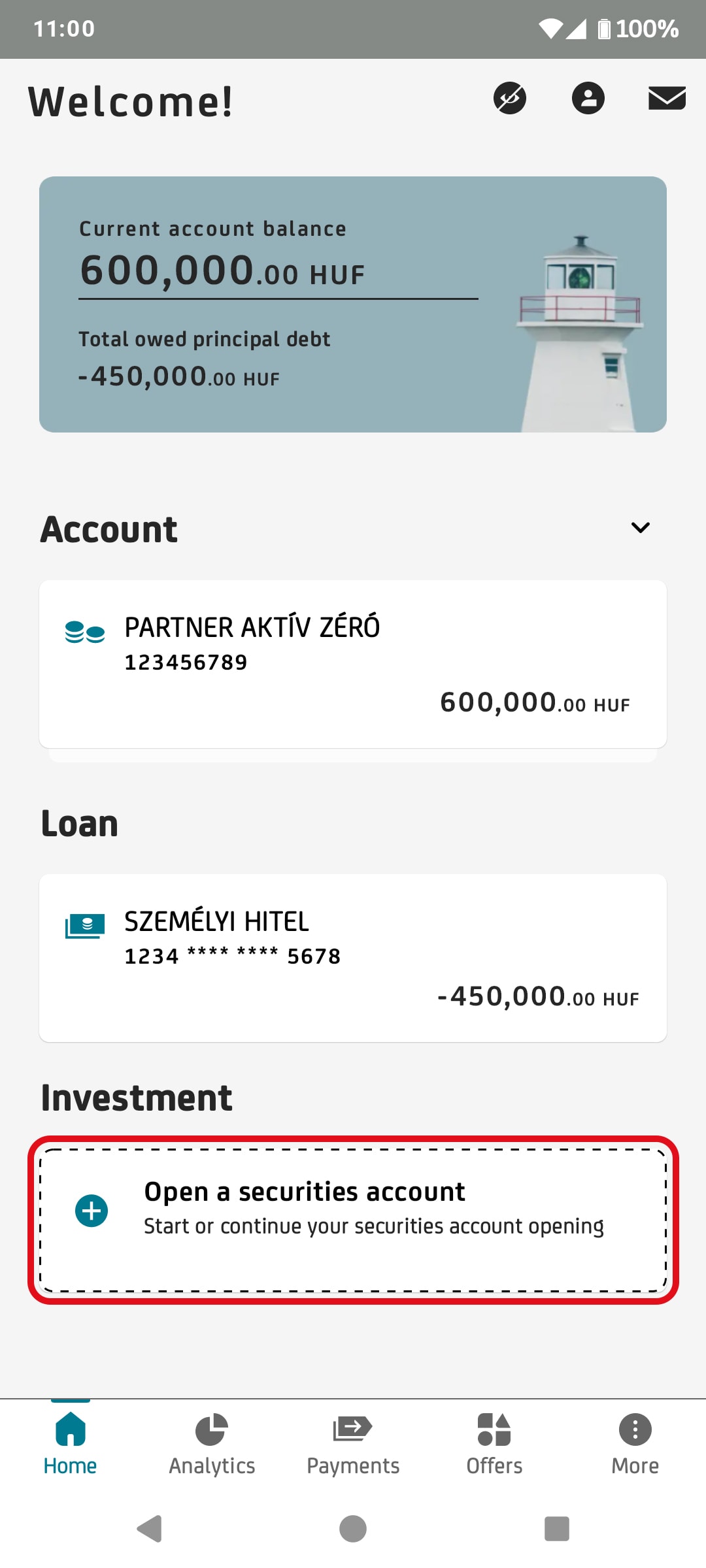
Task: Collapse the Account section
Action: pyautogui.click(x=640, y=528)
